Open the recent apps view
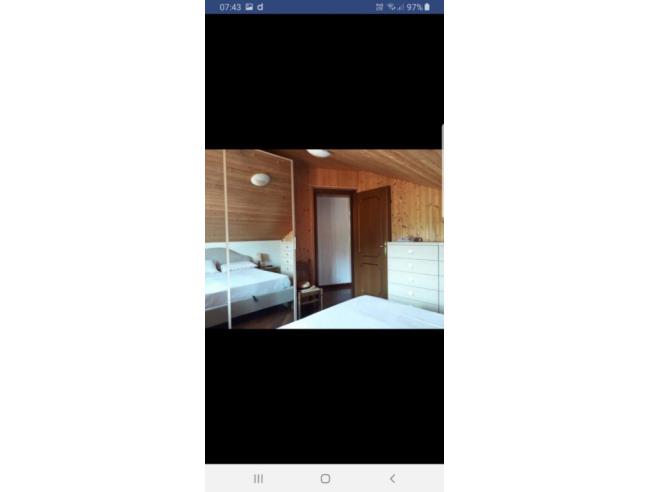648x492 pixels. click(x=258, y=479)
